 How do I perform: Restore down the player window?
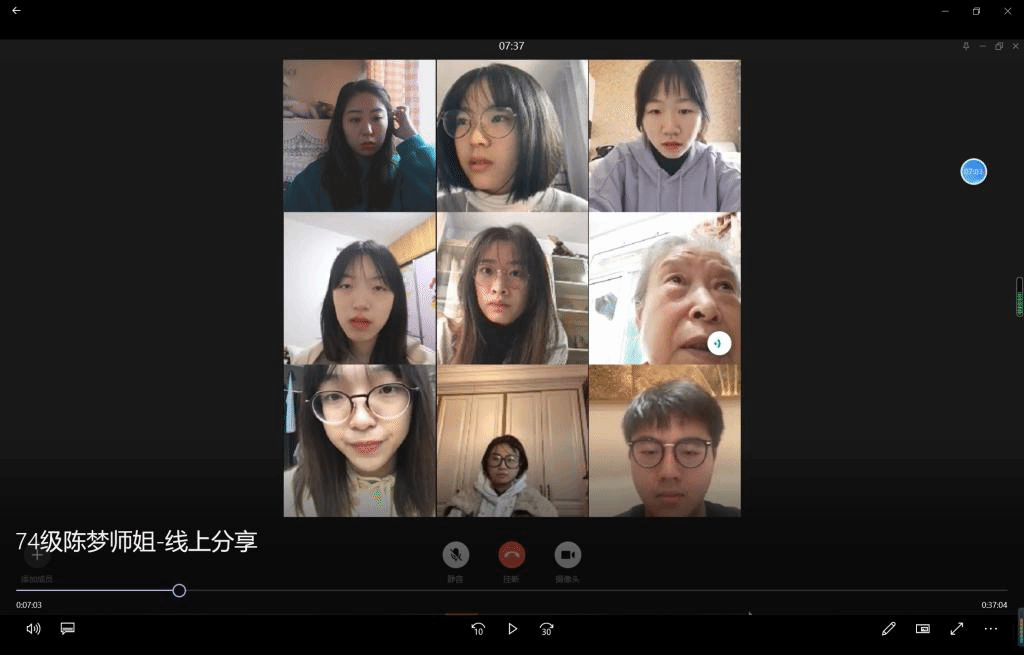pyautogui.click(x=976, y=11)
